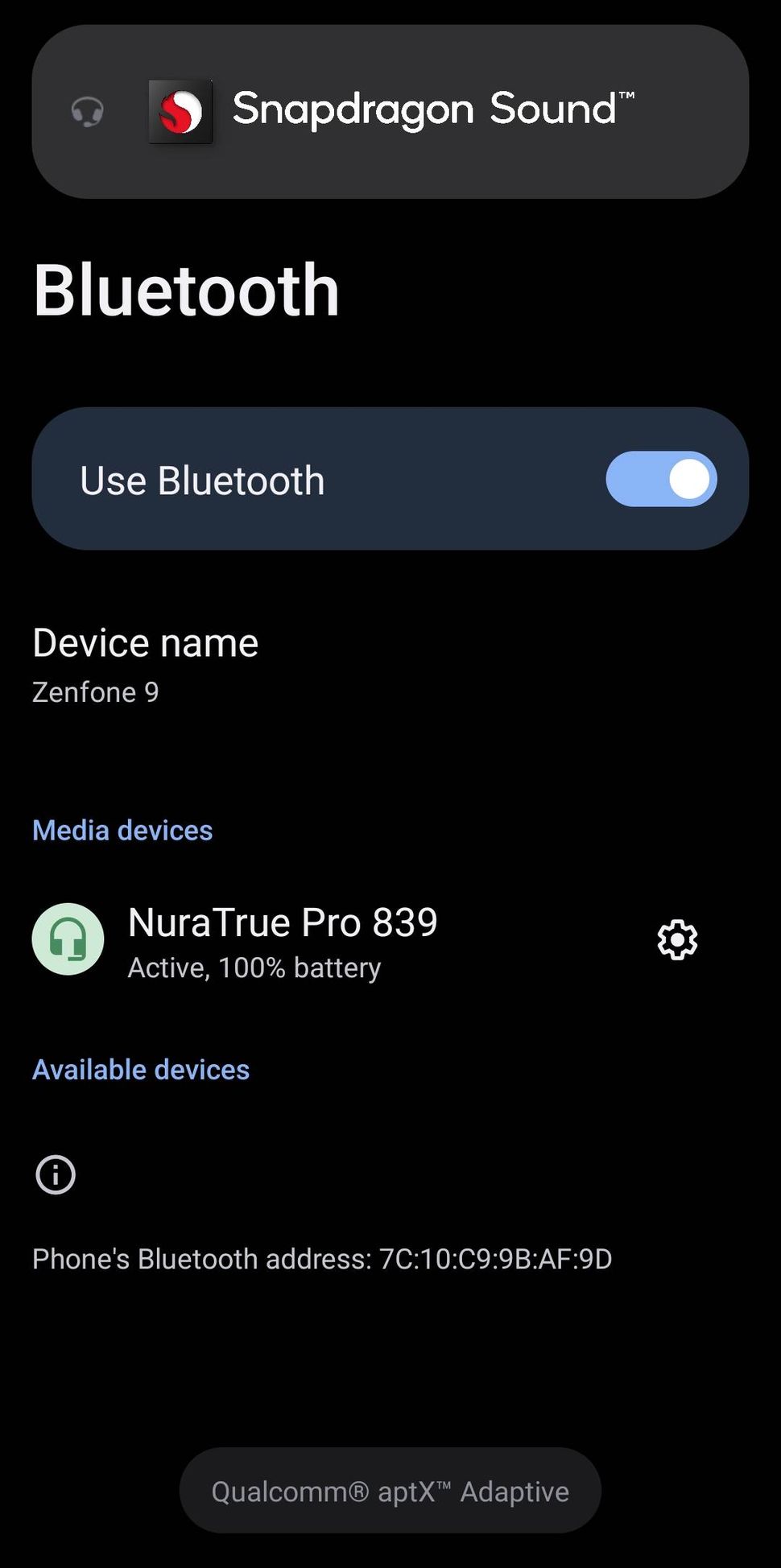This screenshot has width=781, height=1568.
Task: Tap the headset icon beside Snapdragon Sound
Action: coord(87,113)
